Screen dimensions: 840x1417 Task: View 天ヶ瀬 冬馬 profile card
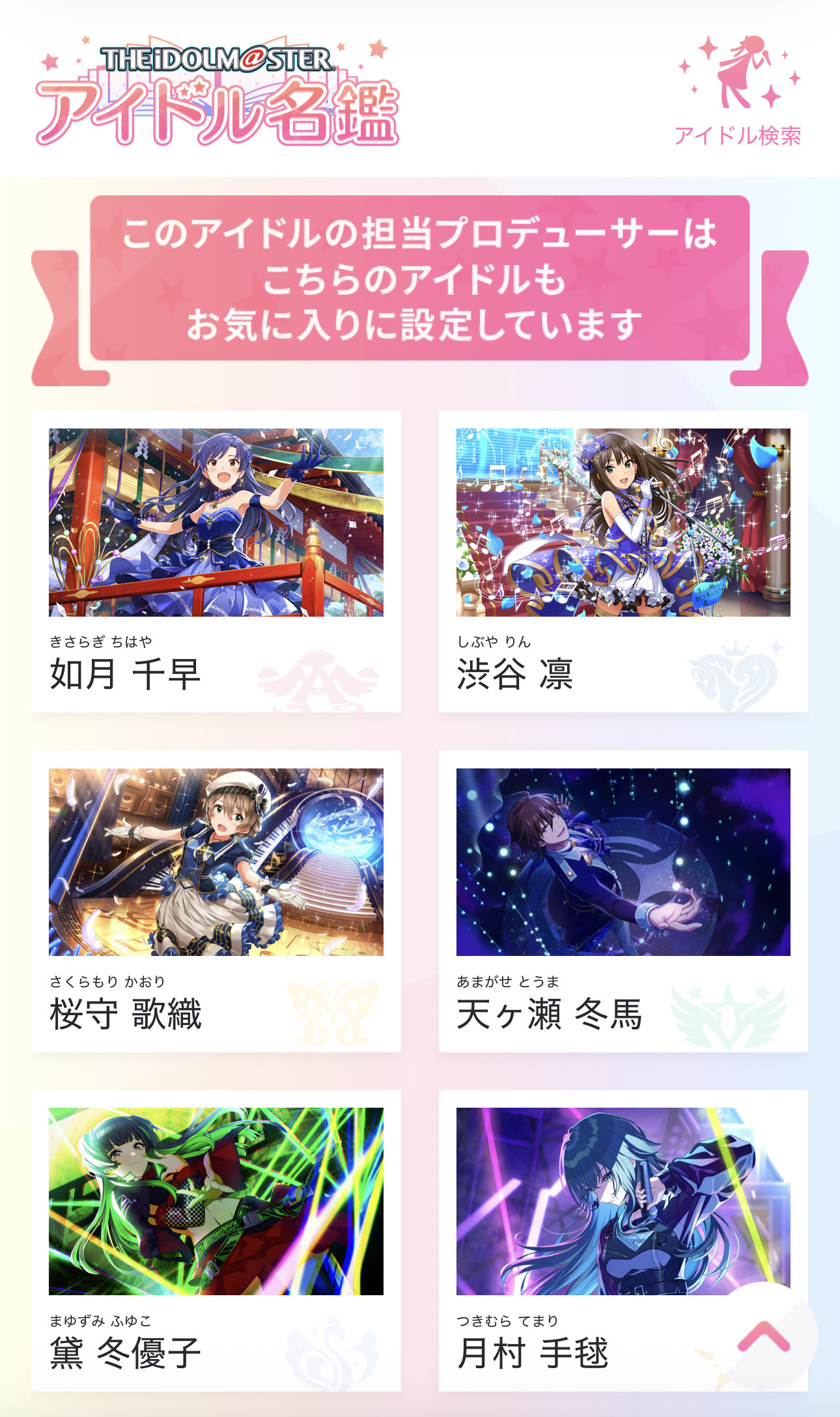pos(623,901)
